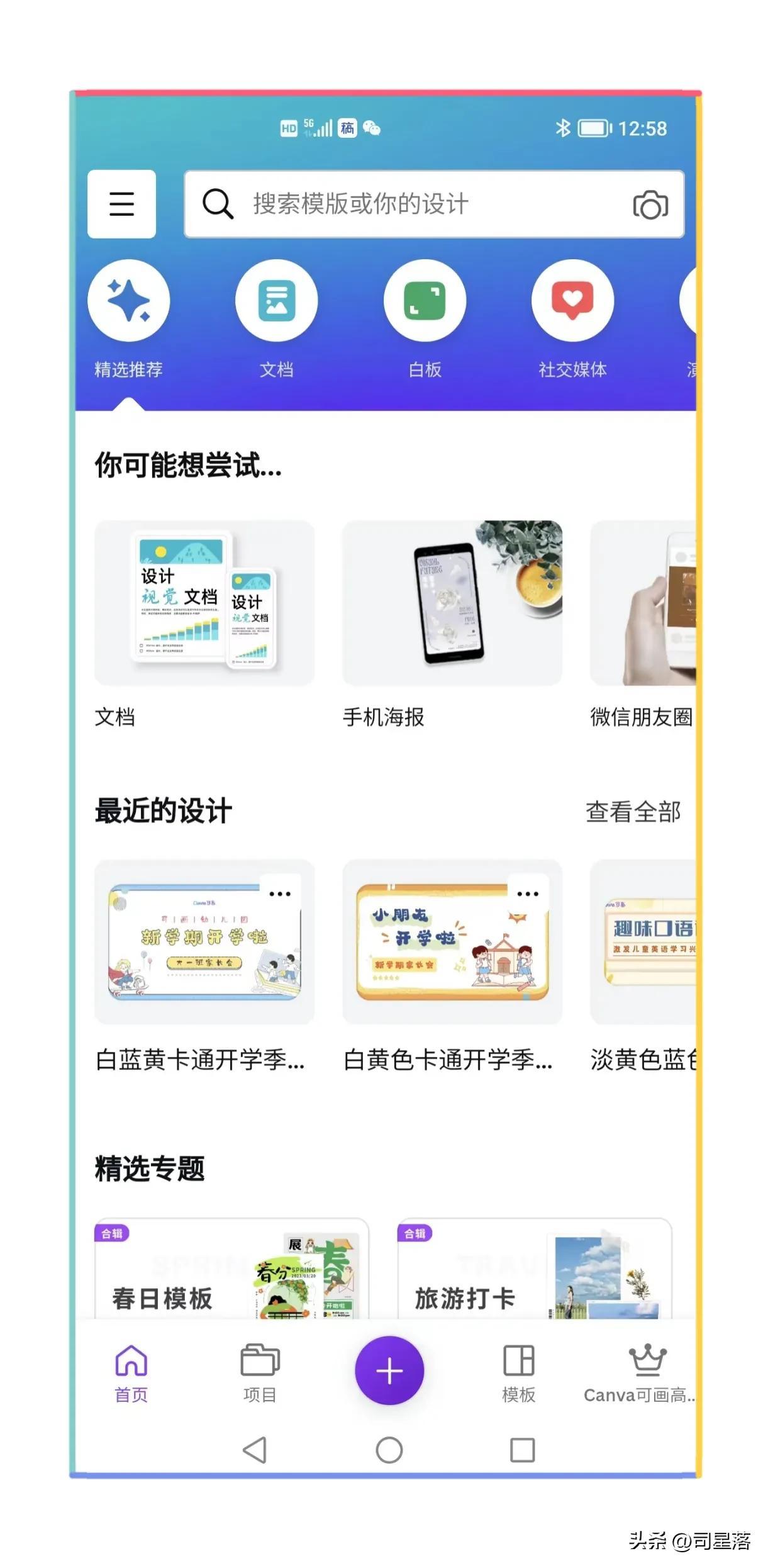The width and height of the screenshot is (768, 1568).
Task: Open the 旅游打卡 collection
Action: 535,1271
